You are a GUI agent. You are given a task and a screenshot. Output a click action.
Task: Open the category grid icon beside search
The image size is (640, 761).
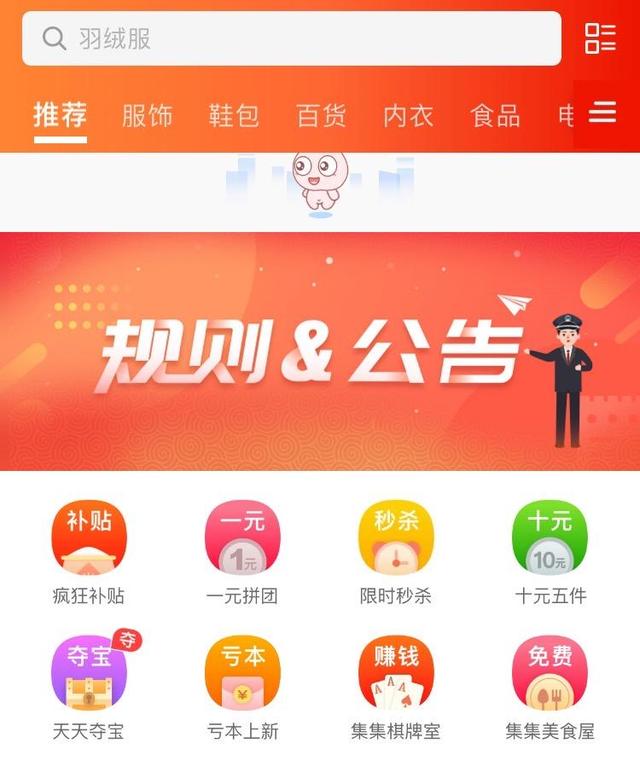601,39
